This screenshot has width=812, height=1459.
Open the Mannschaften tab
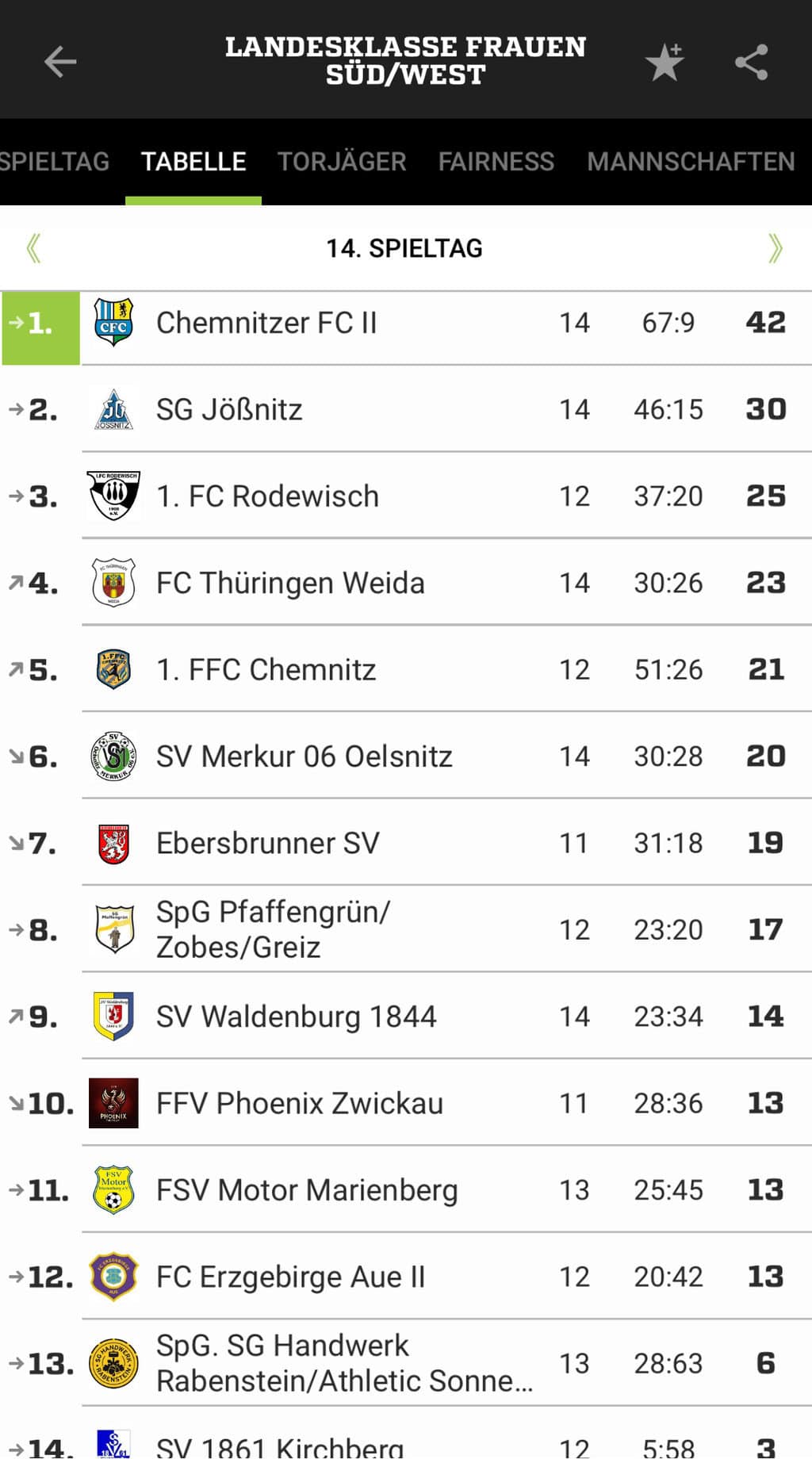(691, 162)
